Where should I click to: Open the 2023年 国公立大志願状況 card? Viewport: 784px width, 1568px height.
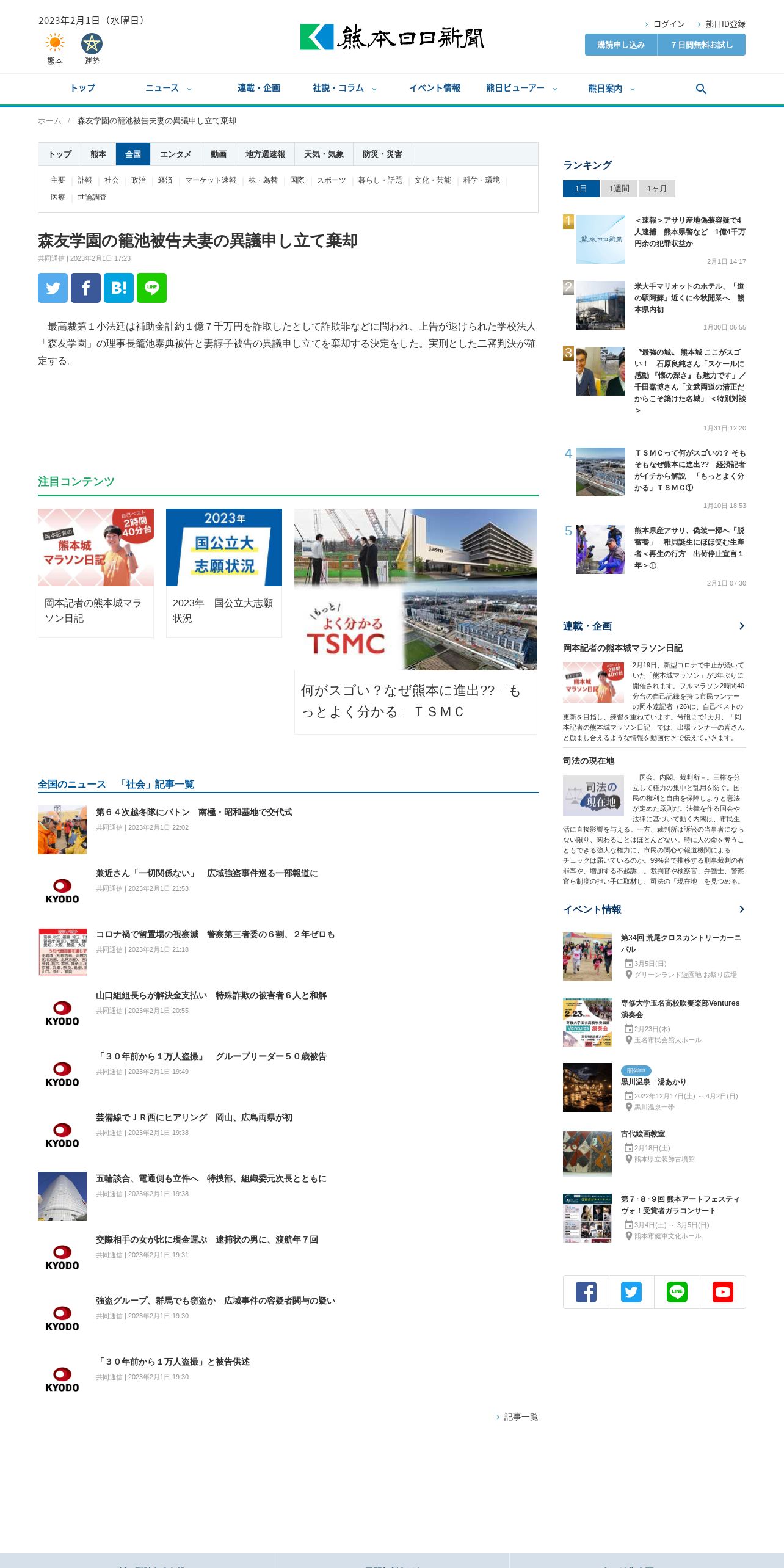click(224, 573)
